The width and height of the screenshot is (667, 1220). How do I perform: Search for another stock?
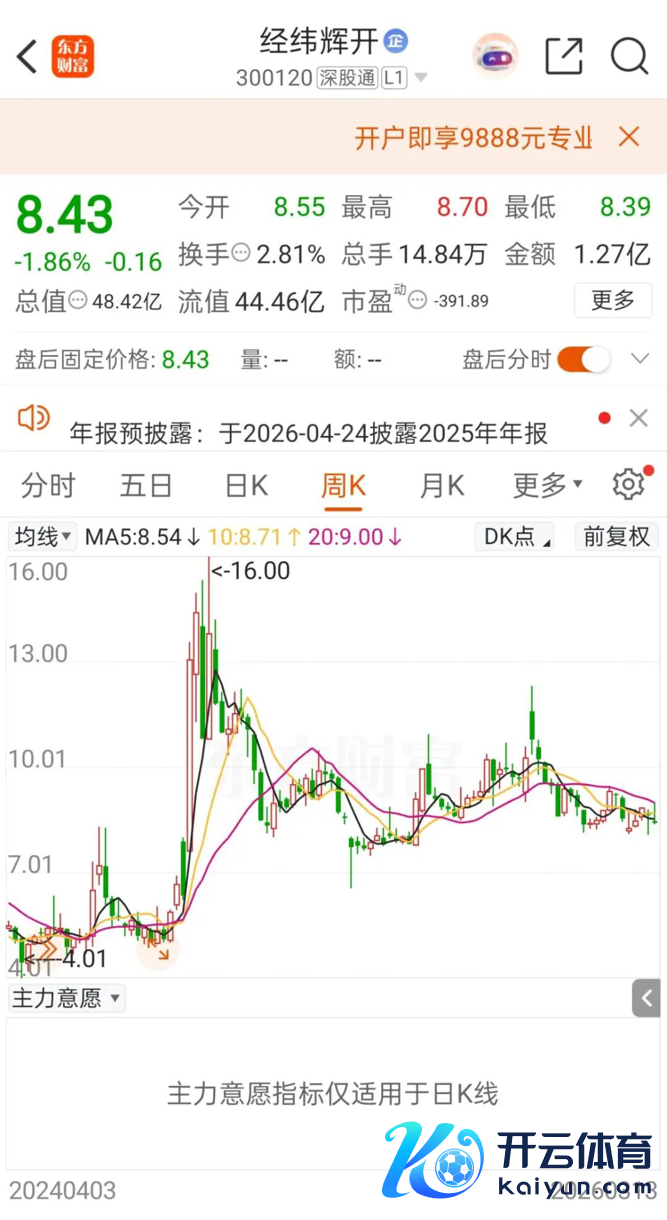click(629, 57)
